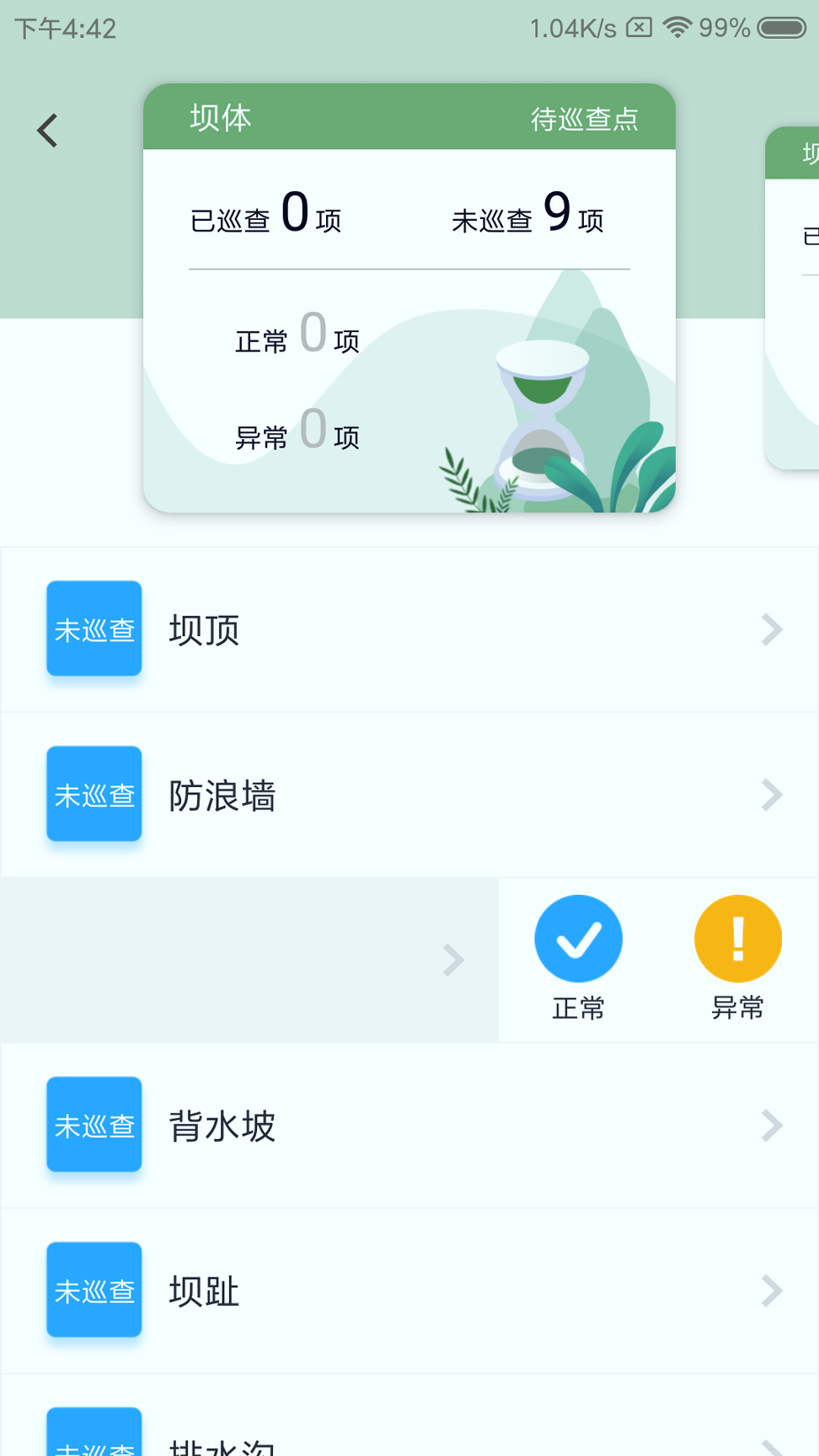Expand the 坝趾 row with its chevron
This screenshot has width=819, height=1456.
[x=773, y=1290]
